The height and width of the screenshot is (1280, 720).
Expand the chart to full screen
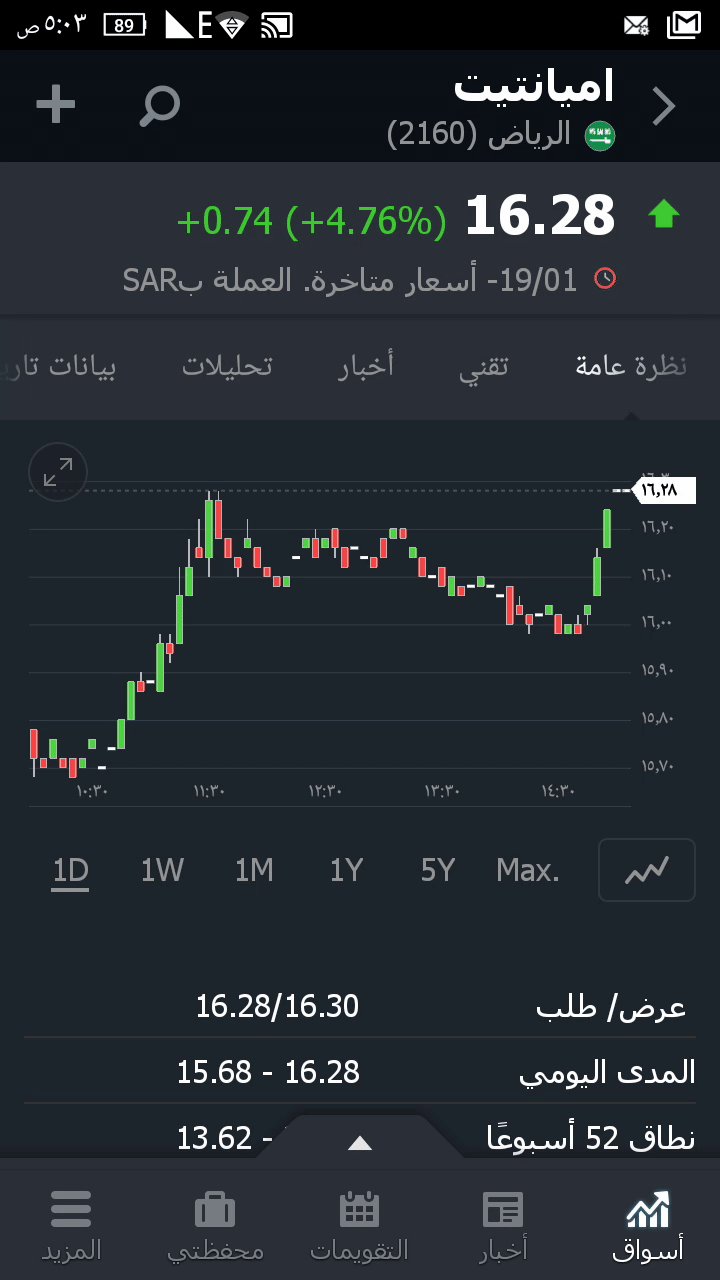58,472
